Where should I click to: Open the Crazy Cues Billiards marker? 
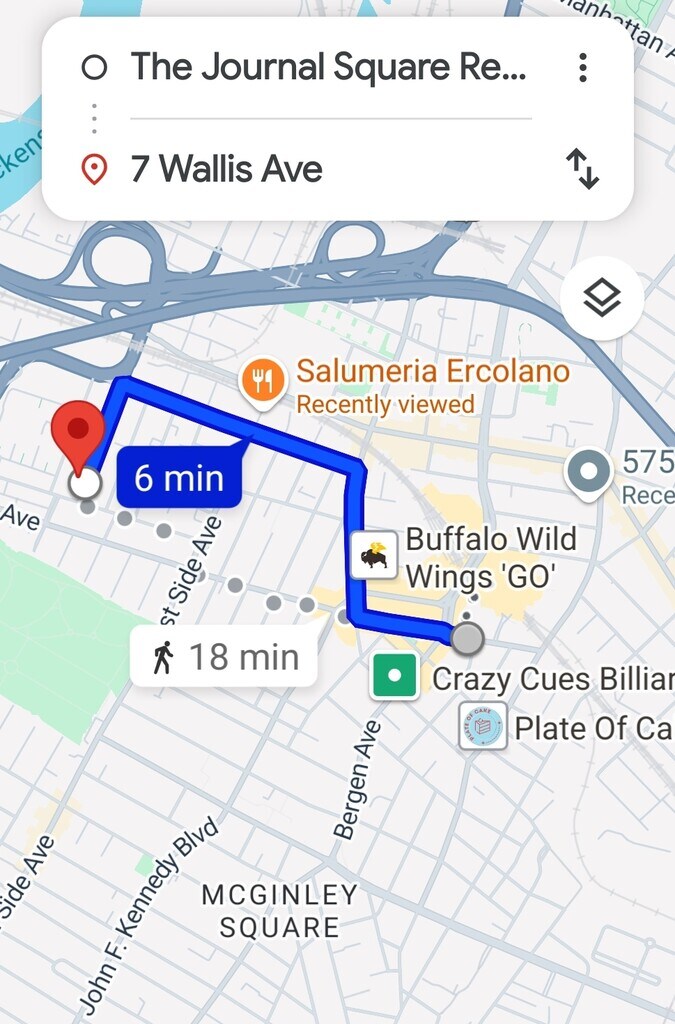point(395,676)
